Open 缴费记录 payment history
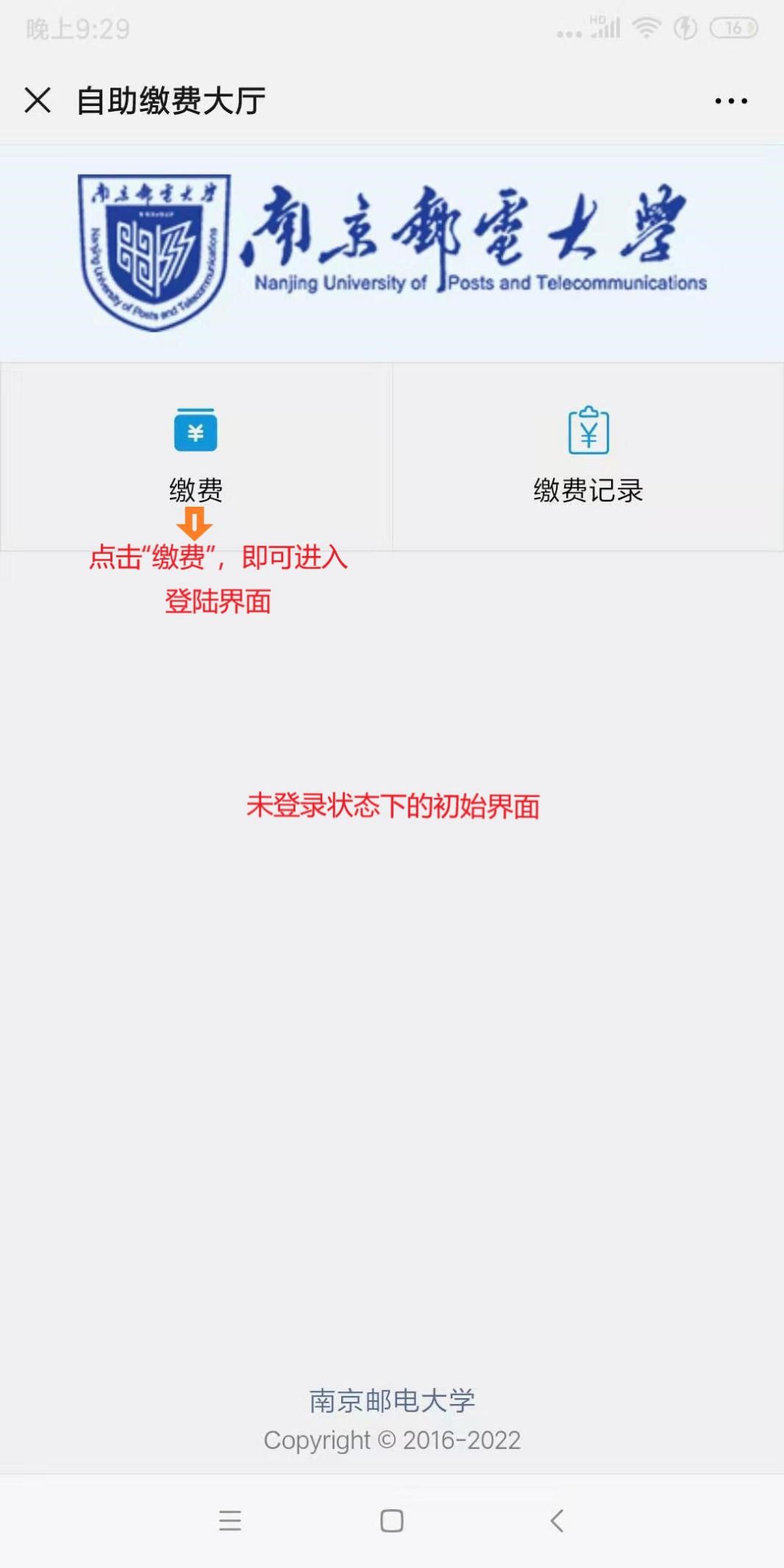 pos(588,455)
